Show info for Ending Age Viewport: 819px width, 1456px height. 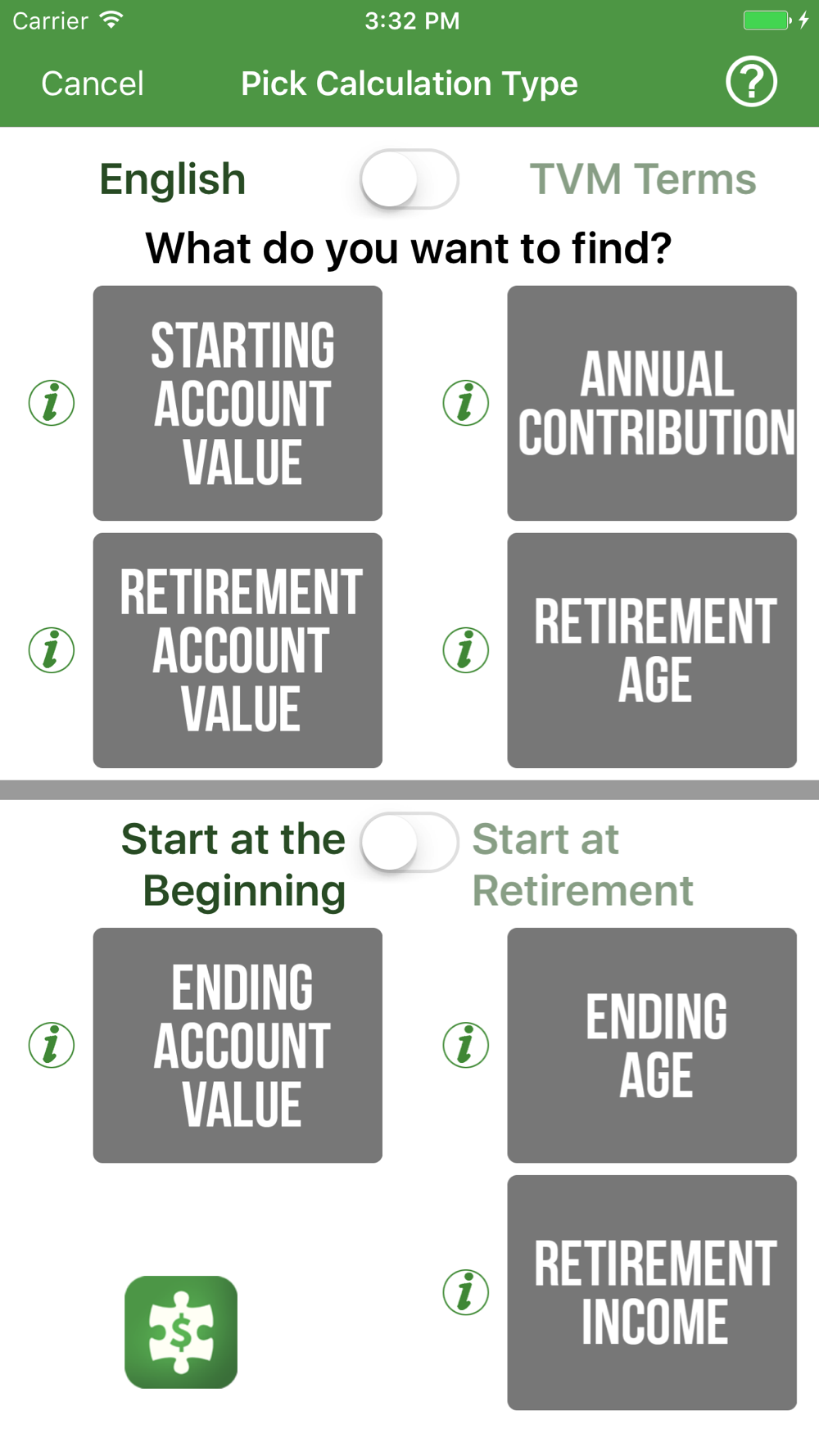pyautogui.click(x=466, y=1045)
